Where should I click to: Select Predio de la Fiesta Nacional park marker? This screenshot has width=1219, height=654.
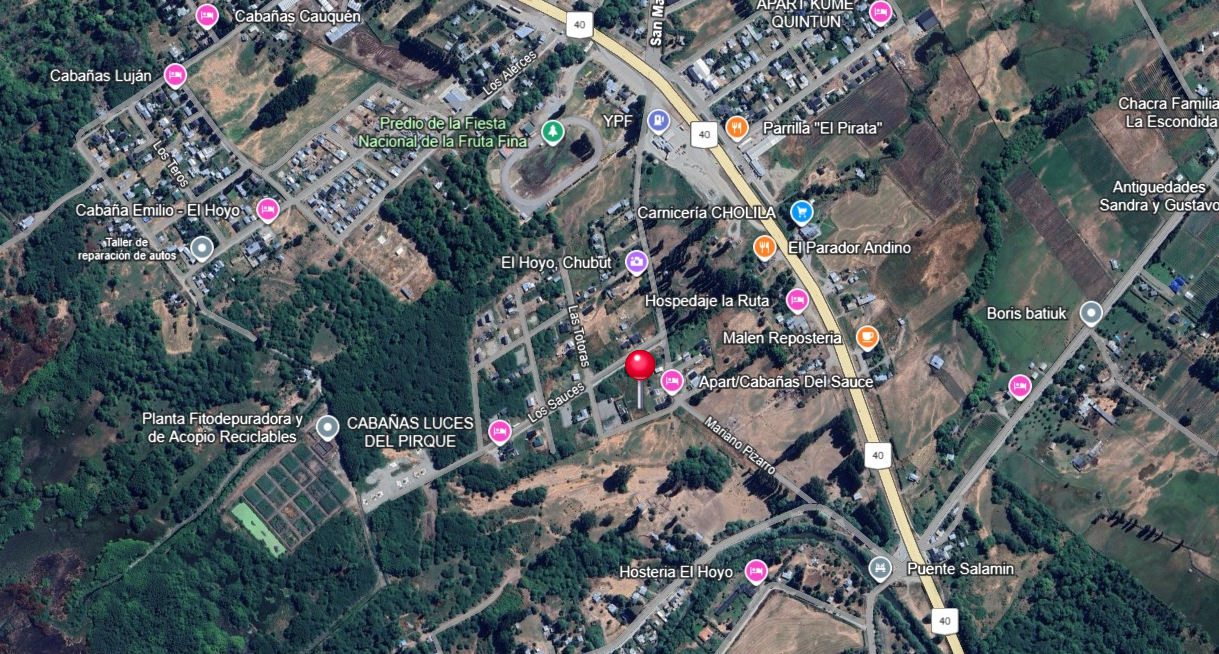click(552, 131)
